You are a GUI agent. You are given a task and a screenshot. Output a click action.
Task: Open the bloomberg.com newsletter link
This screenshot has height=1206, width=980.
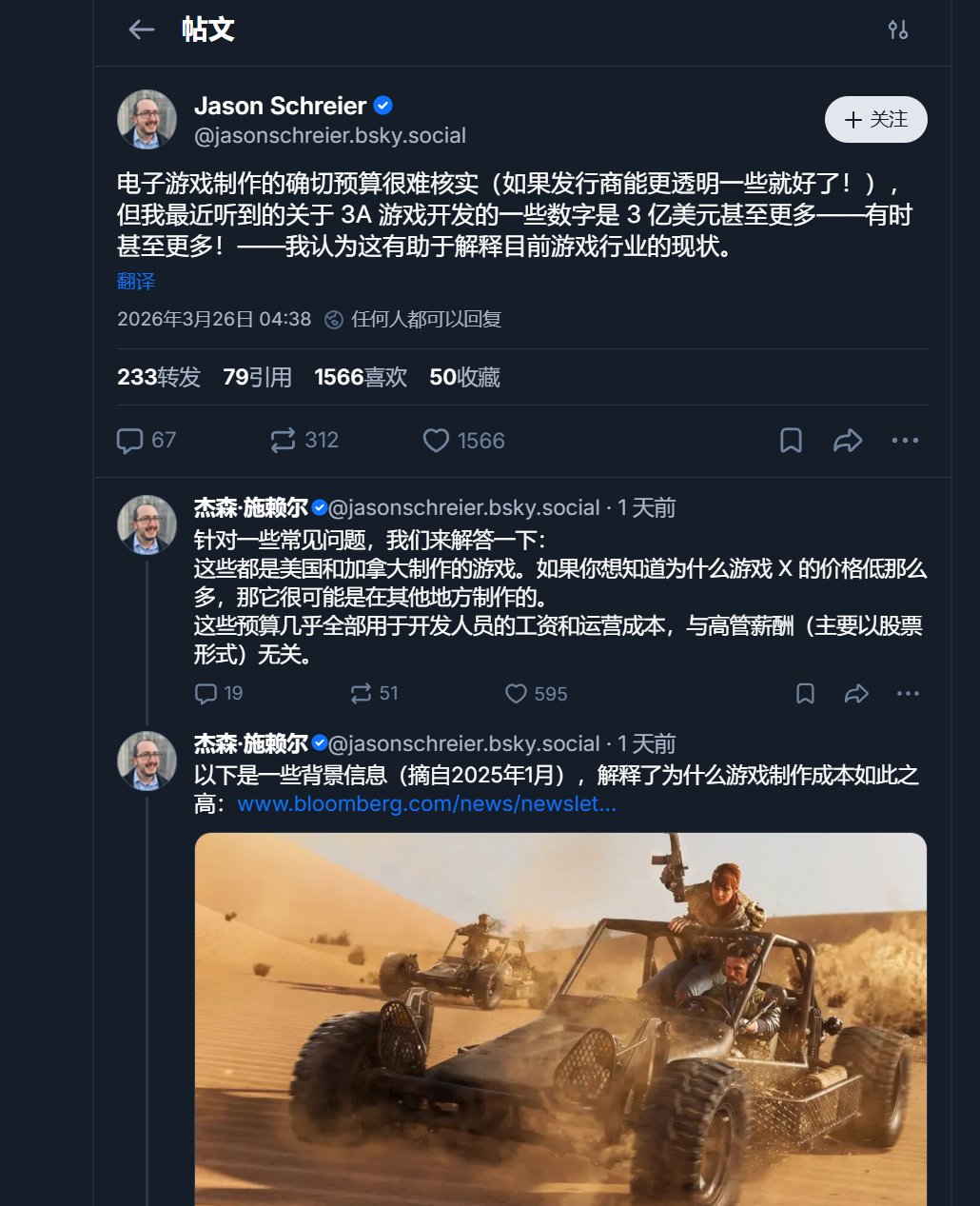[426, 803]
